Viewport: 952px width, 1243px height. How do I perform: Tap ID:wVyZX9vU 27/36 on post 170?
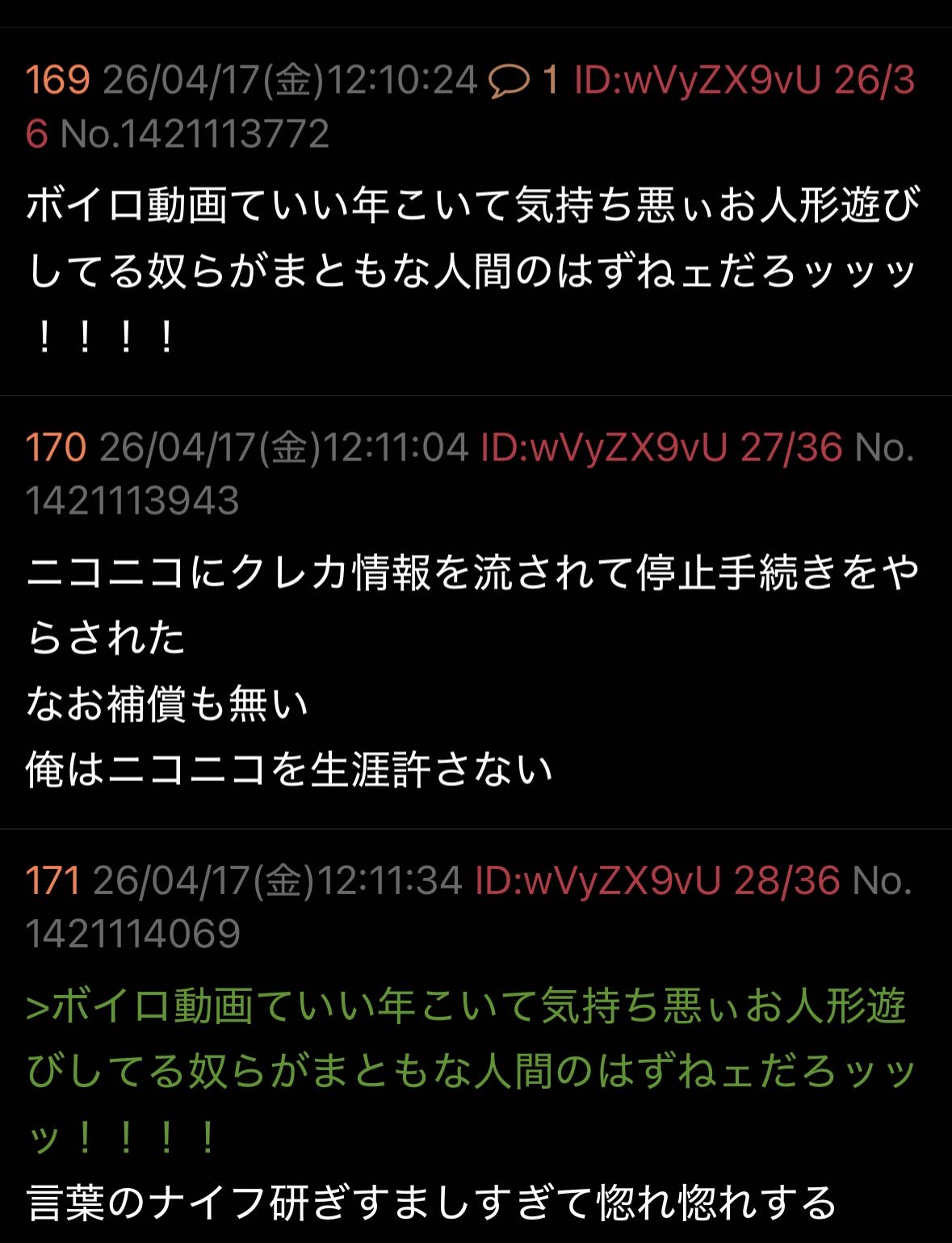coord(661,447)
